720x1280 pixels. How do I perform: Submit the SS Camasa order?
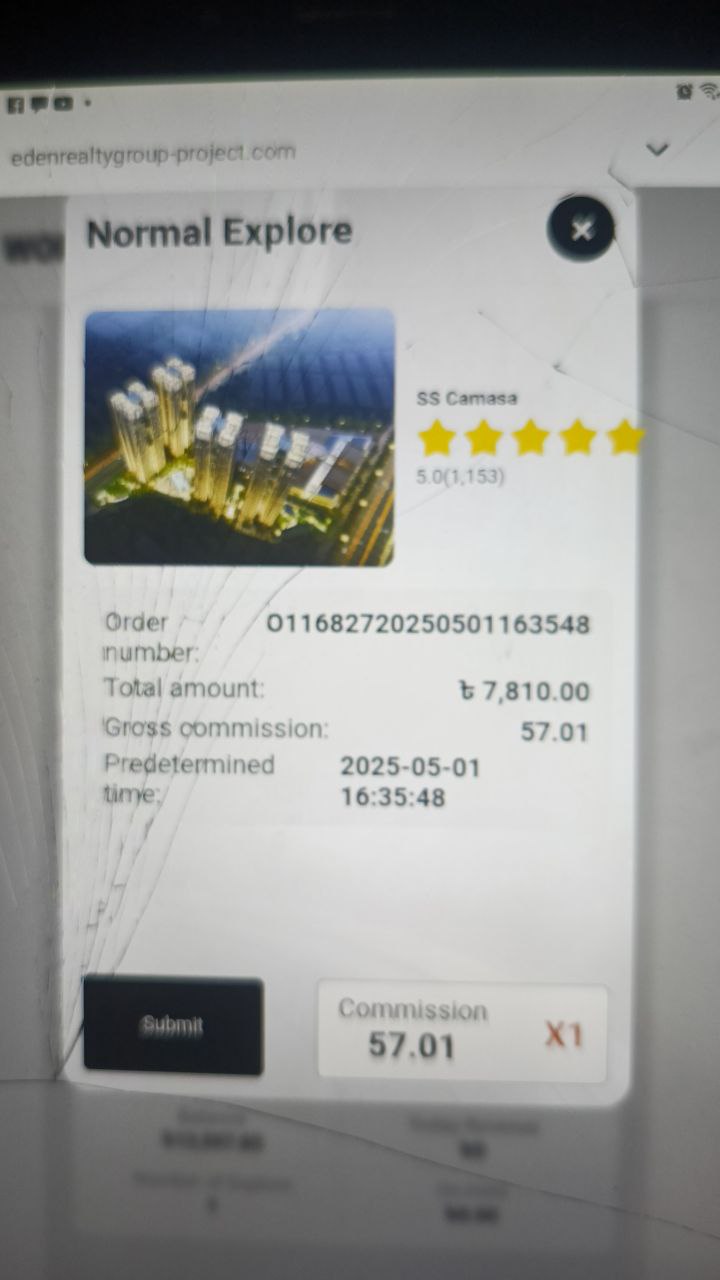[173, 1026]
